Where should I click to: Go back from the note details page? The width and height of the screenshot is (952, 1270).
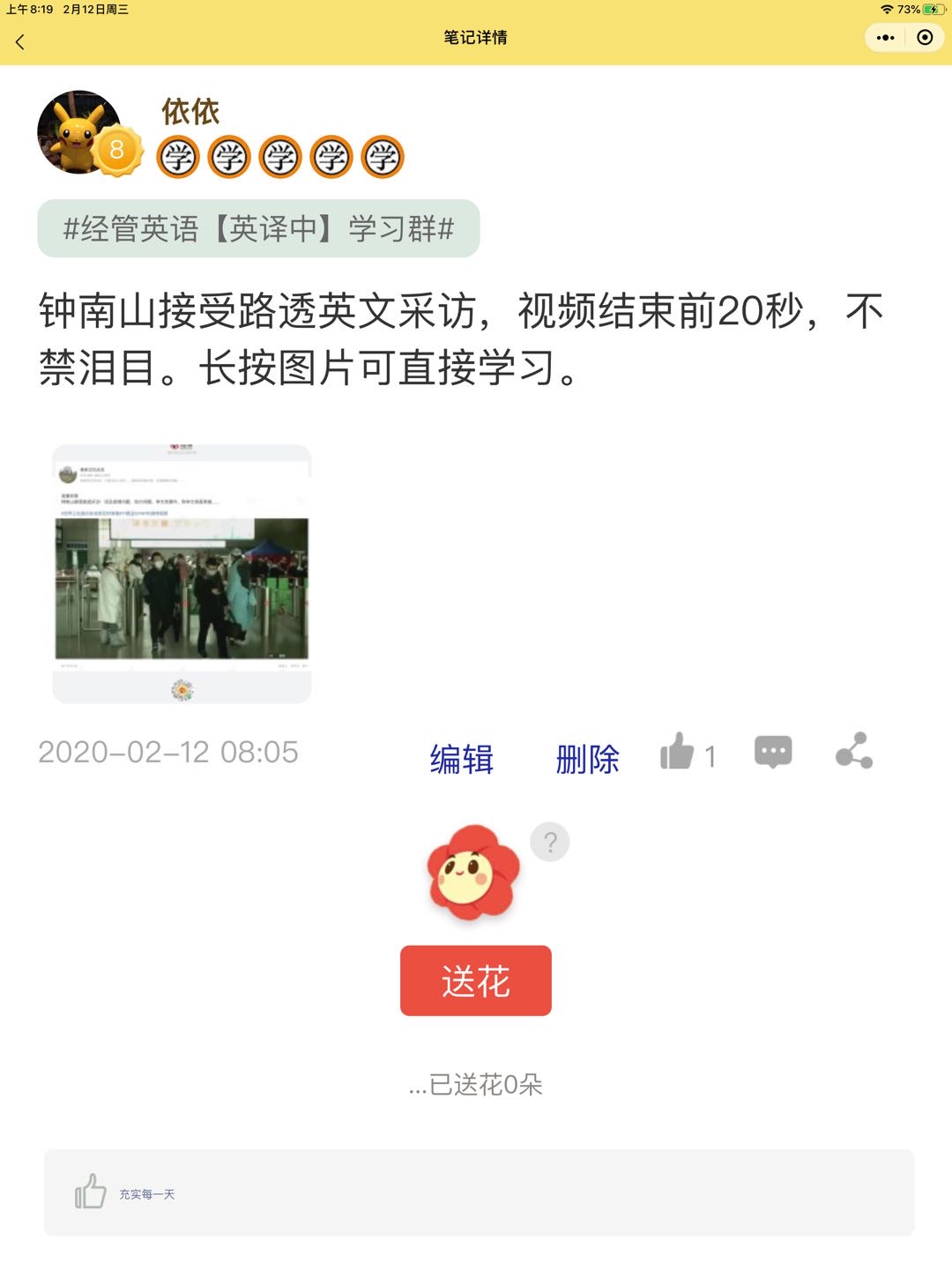point(20,41)
